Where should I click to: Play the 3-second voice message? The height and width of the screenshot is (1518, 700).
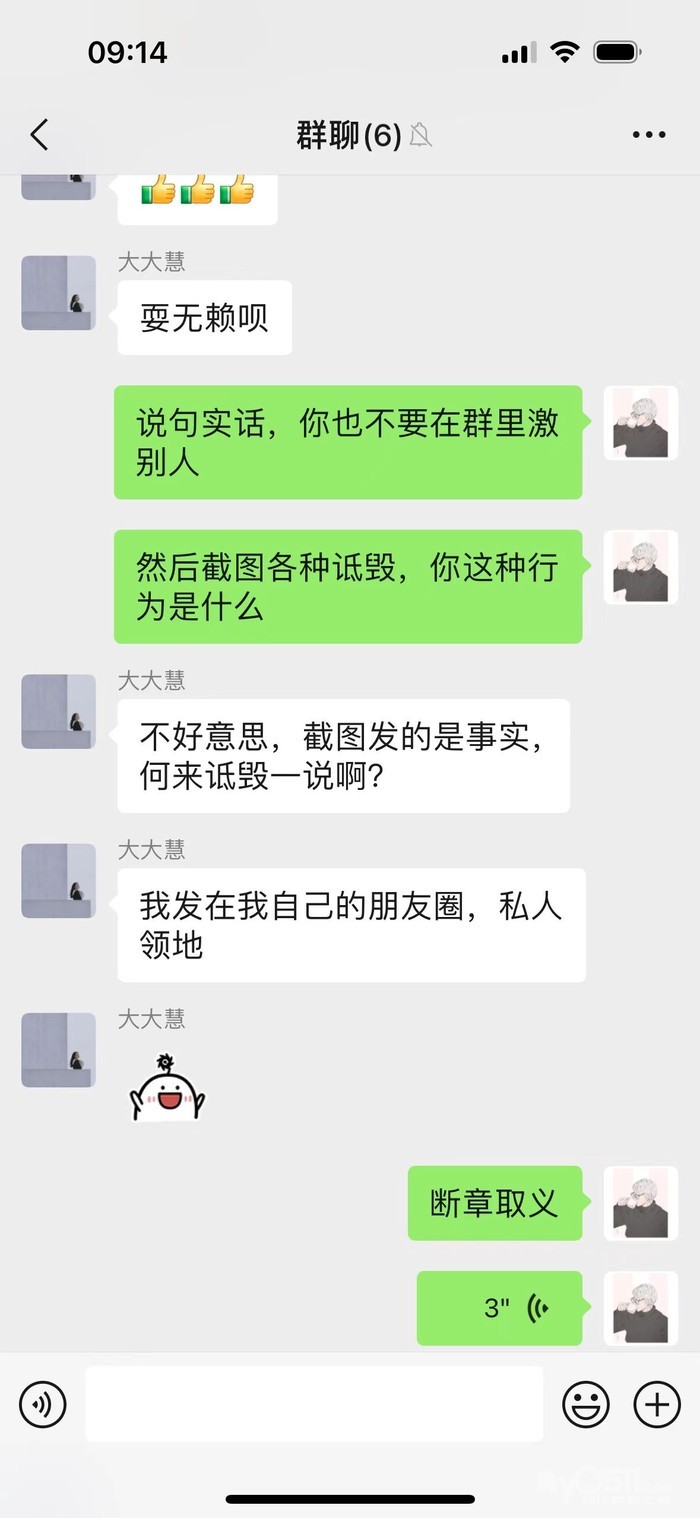pos(500,1308)
